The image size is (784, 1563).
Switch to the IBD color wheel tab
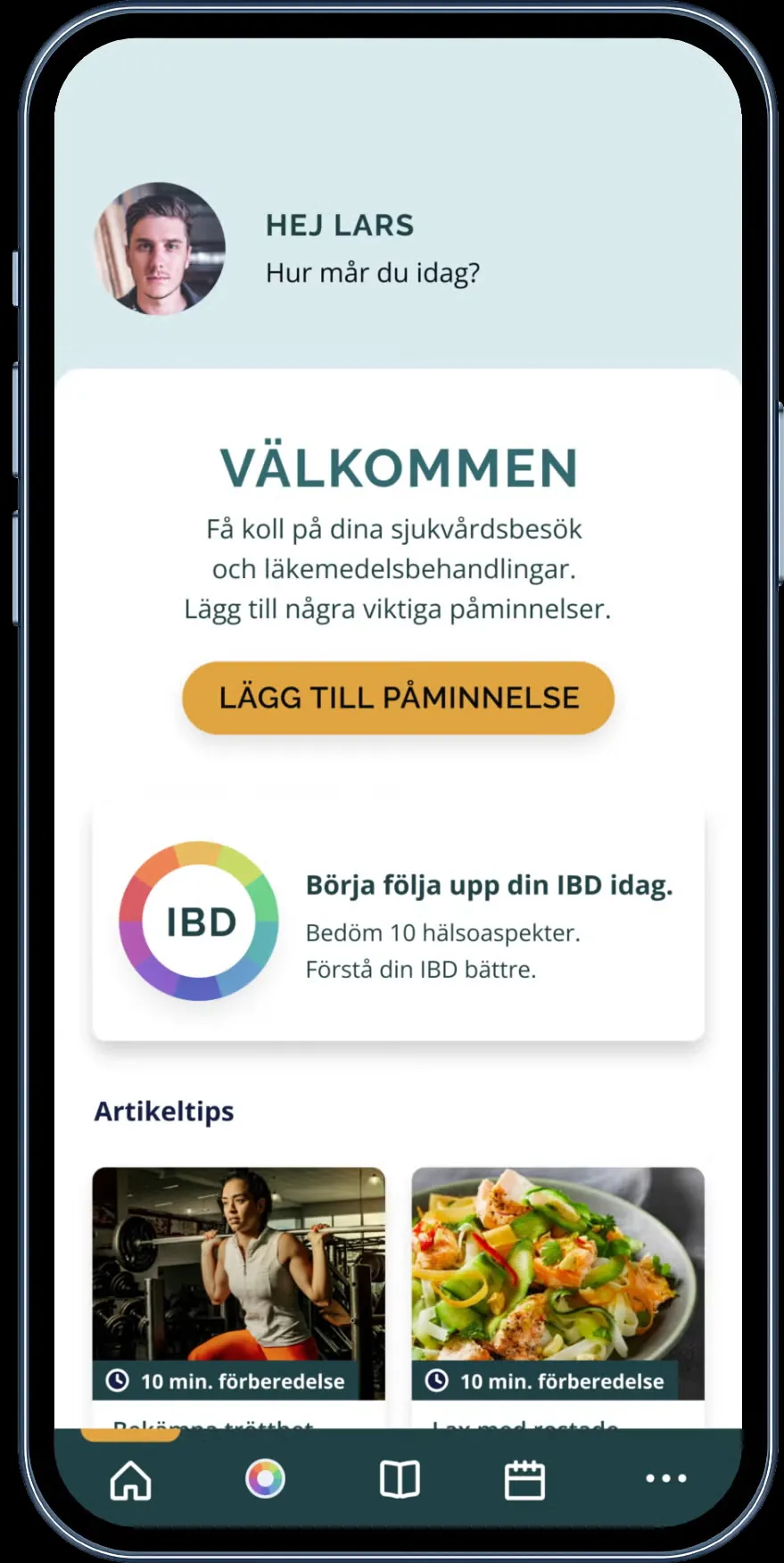point(265,1479)
